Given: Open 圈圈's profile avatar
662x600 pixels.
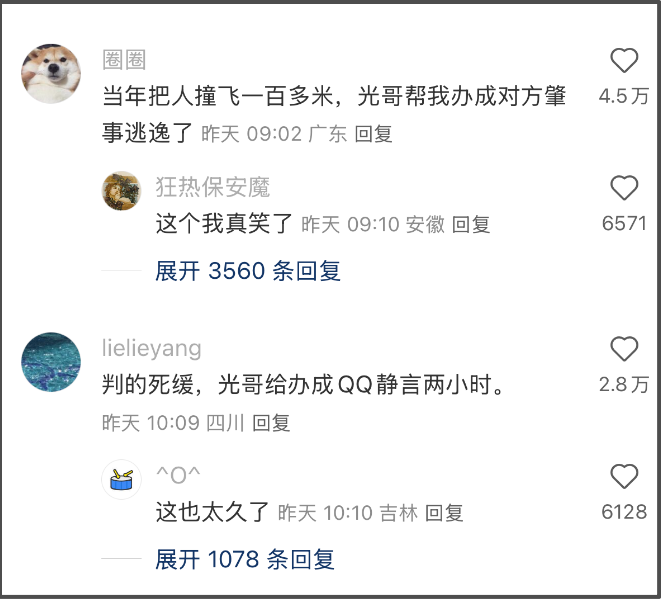Looking at the screenshot, I should tap(51, 73).
